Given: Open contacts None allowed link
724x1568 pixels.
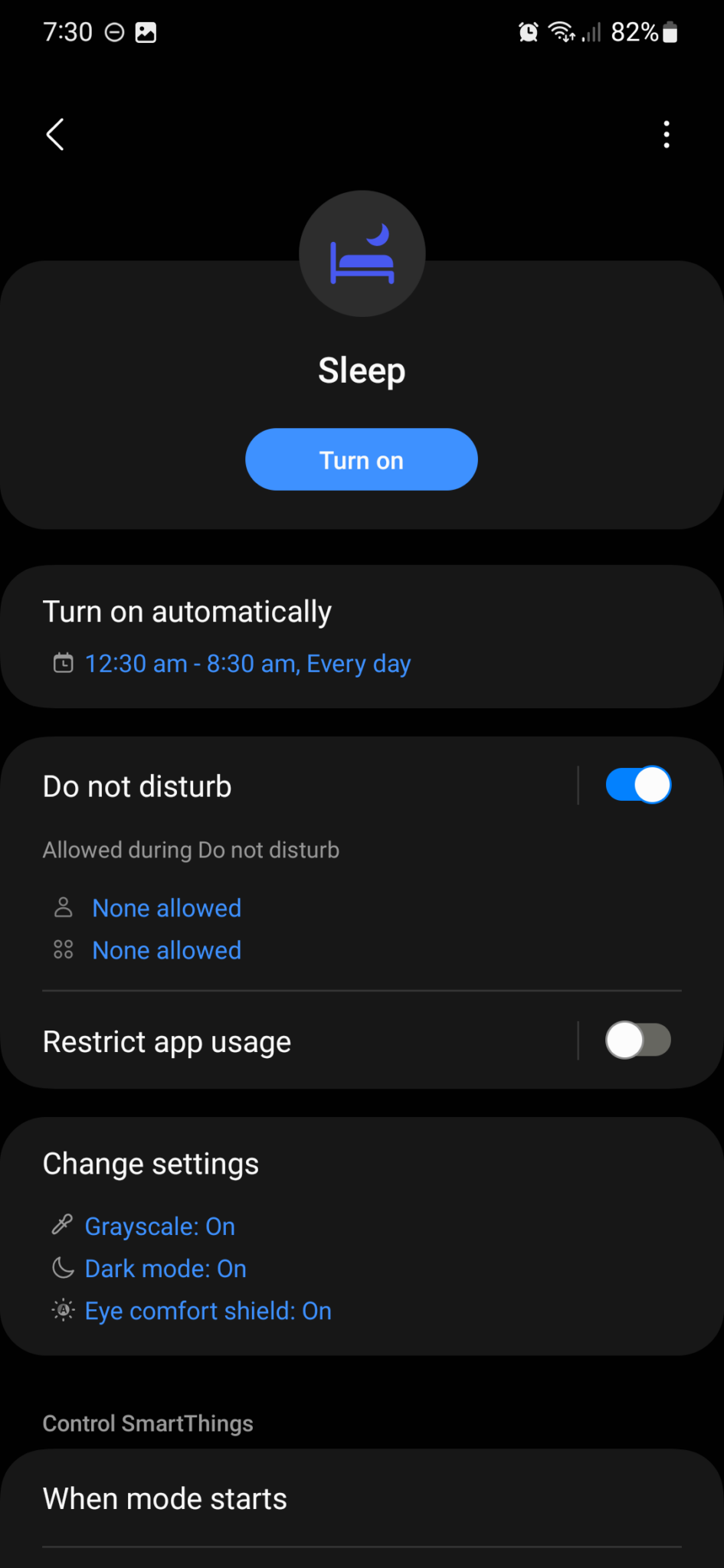Looking at the screenshot, I should [165, 907].
